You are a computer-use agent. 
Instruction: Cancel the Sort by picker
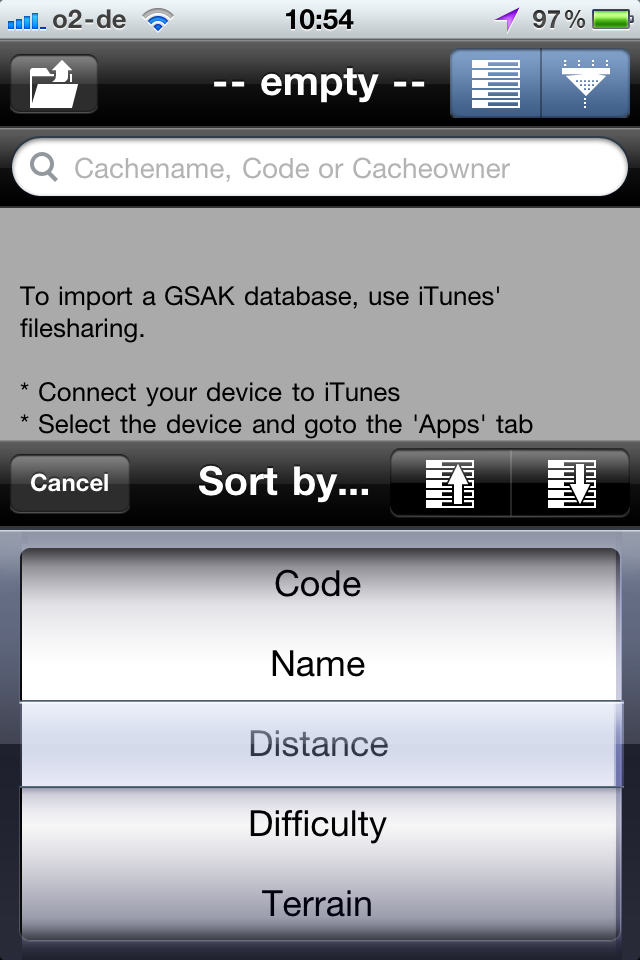[69, 484]
